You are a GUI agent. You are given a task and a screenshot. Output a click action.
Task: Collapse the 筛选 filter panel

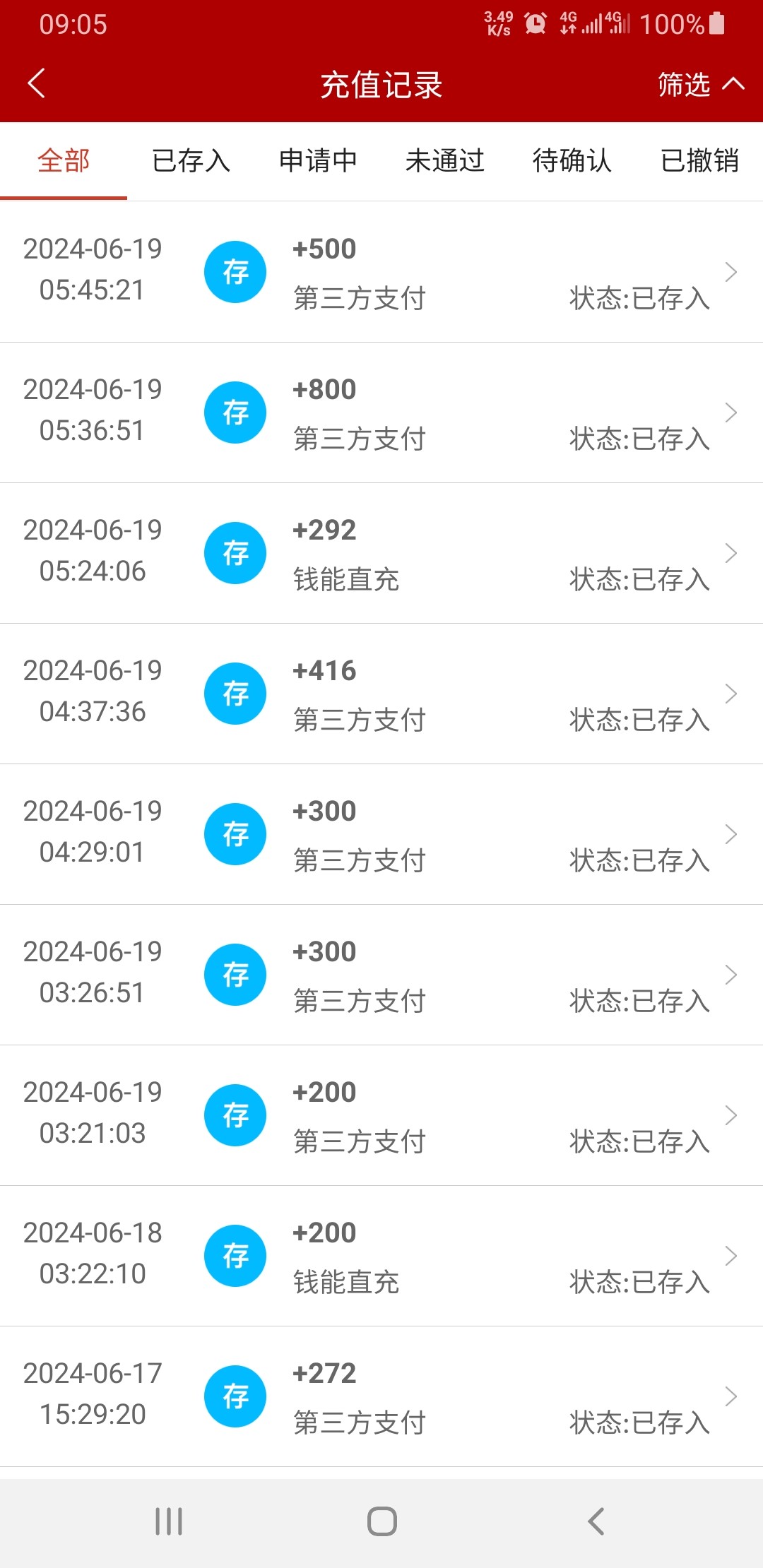pyautogui.click(x=699, y=84)
